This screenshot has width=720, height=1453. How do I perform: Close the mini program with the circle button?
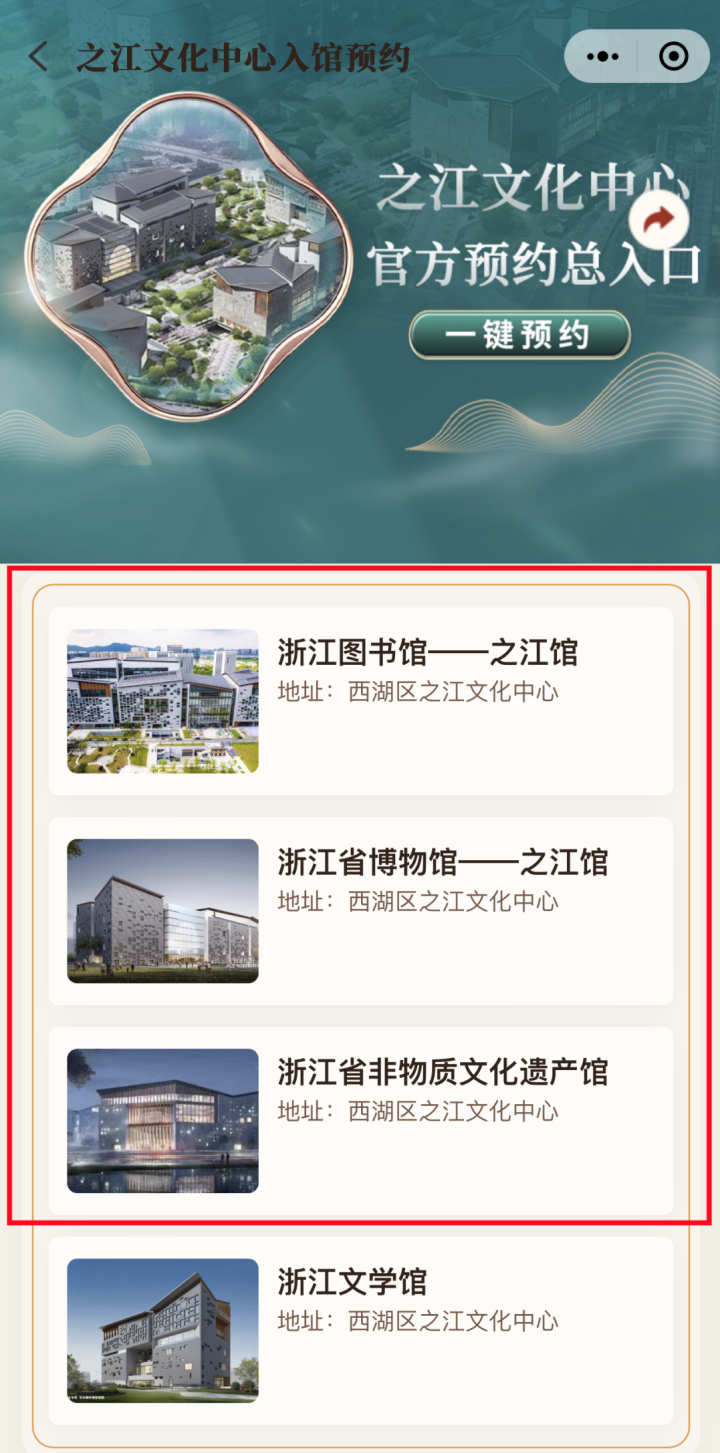coord(674,57)
